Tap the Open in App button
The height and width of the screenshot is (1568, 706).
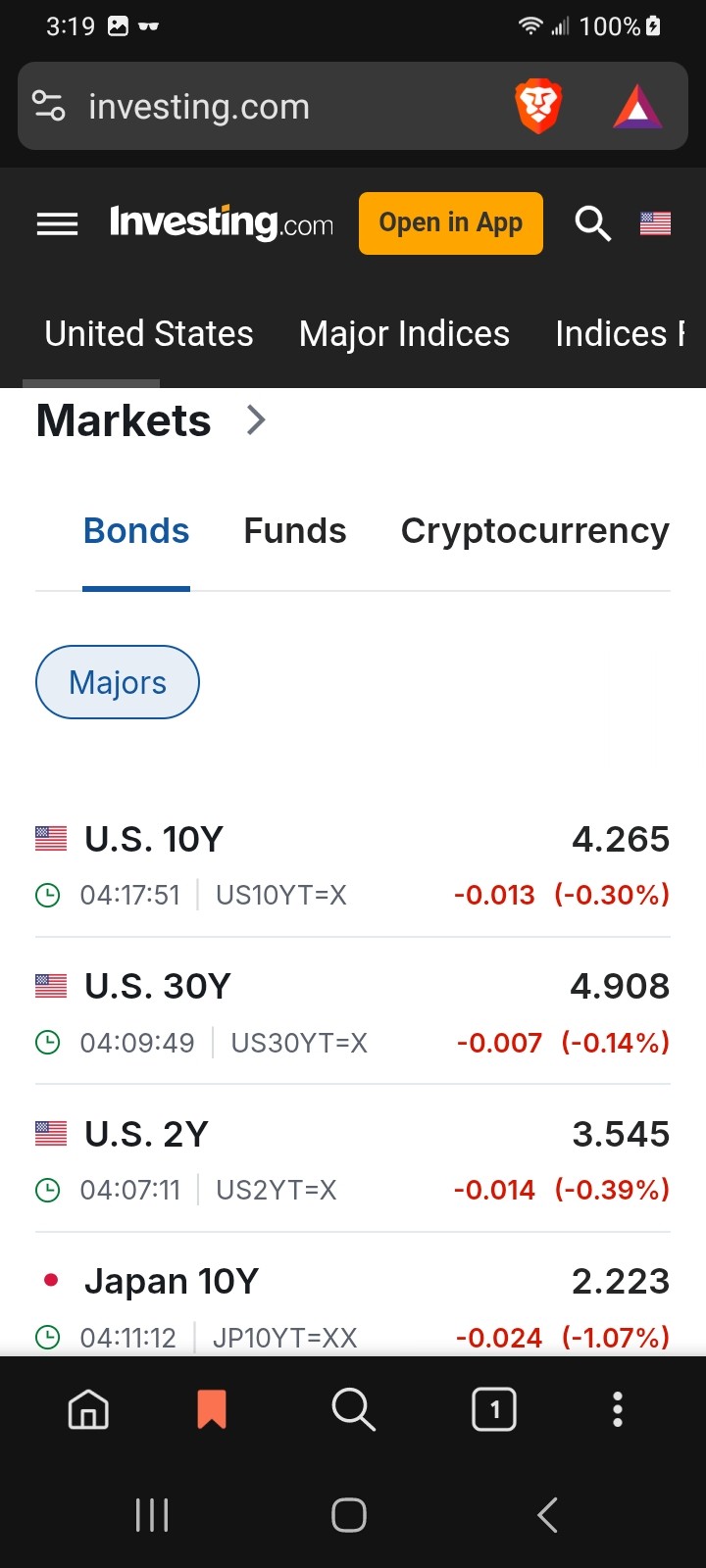point(450,223)
